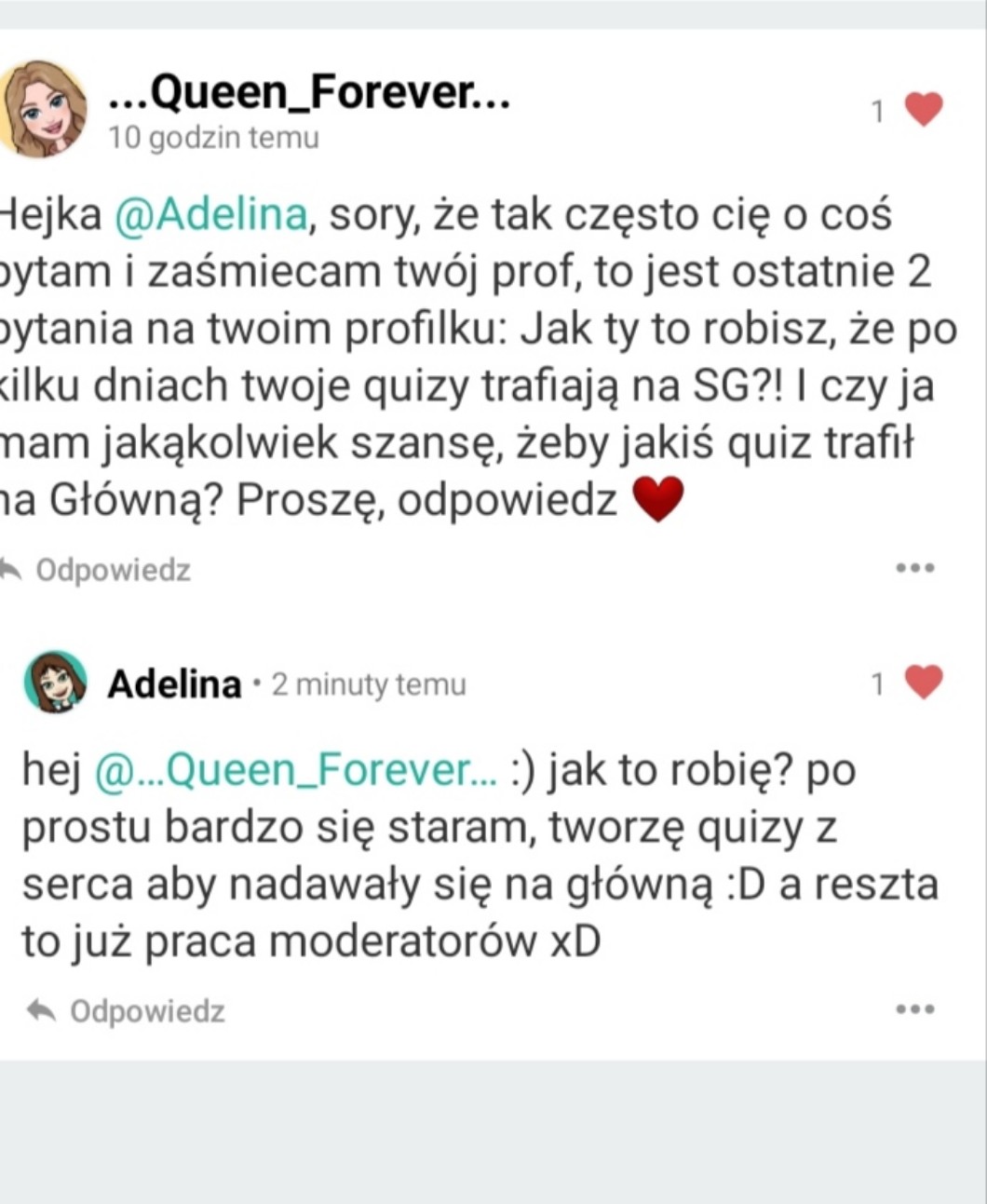Tap the @Adelina mention link
This screenshot has width=987, height=1204.
[210, 215]
